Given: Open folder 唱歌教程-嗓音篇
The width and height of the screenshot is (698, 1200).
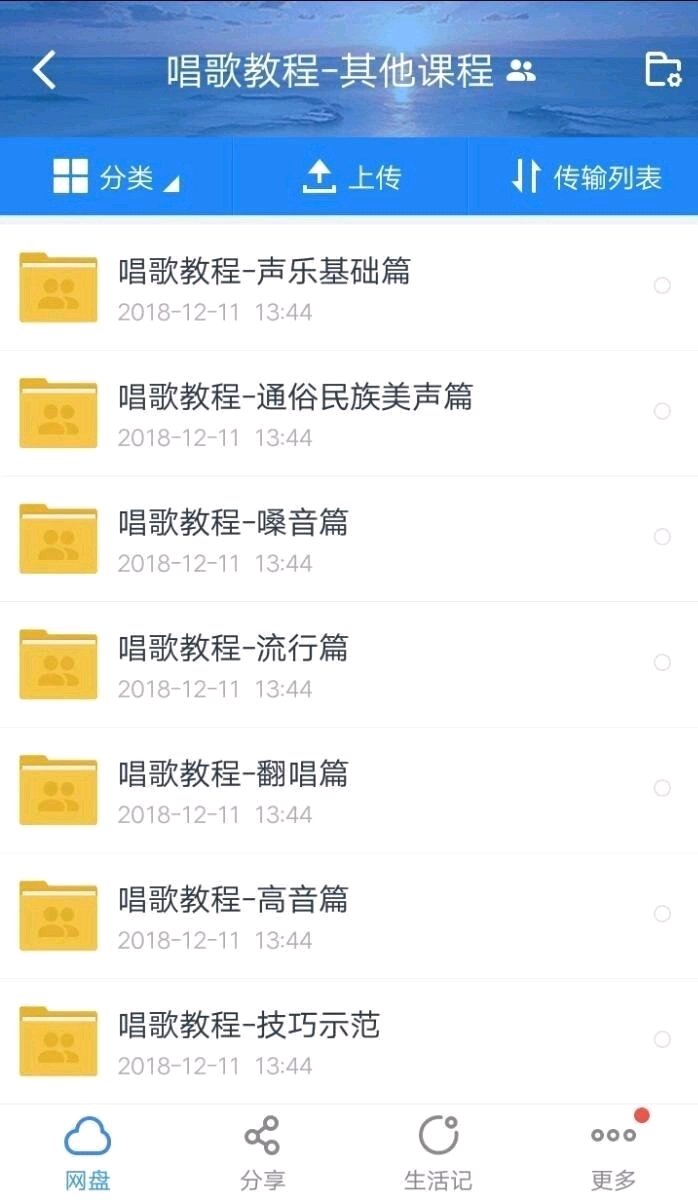Looking at the screenshot, I should [233, 539].
